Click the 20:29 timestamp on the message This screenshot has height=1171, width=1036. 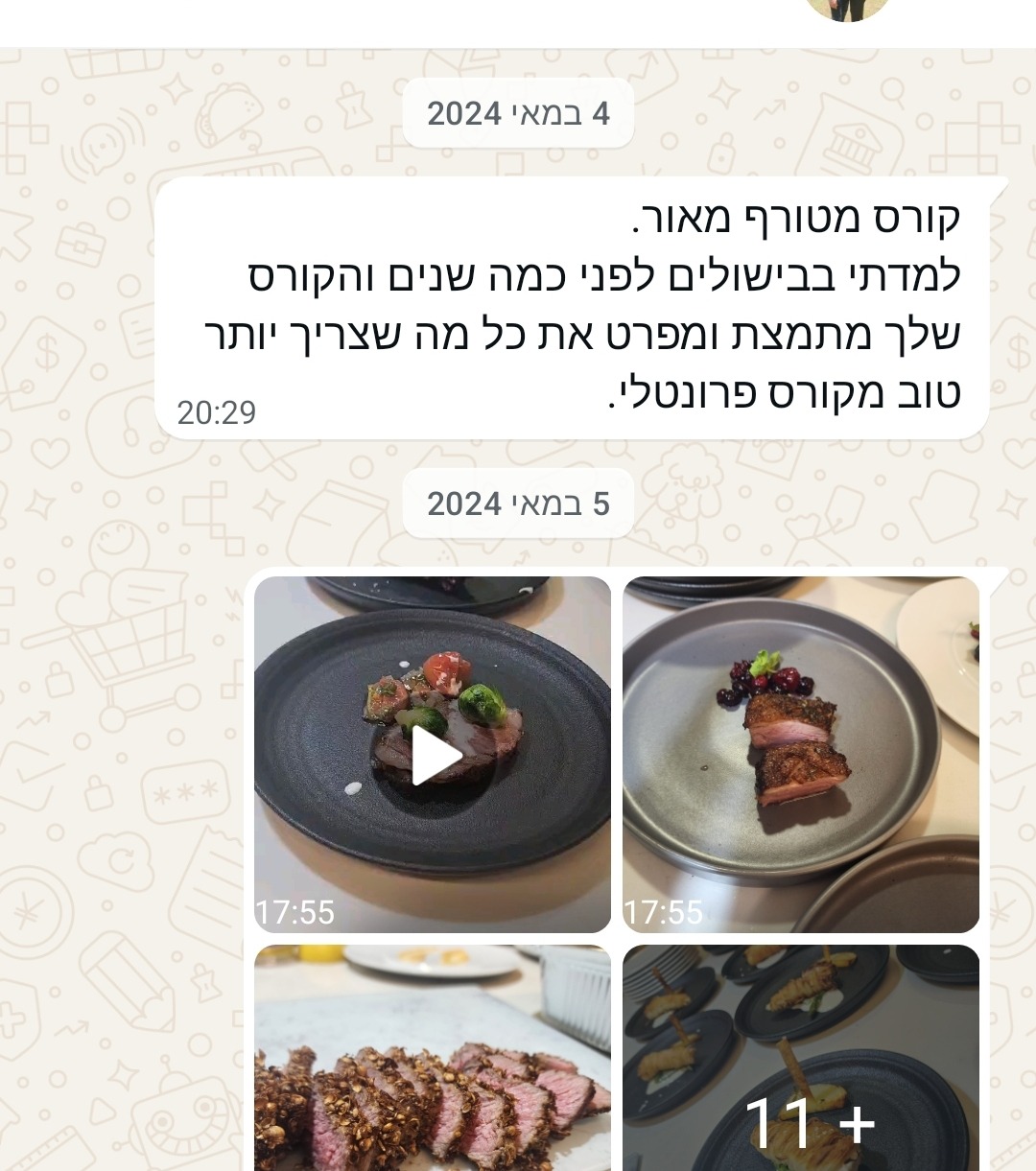[x=219, y=412]
